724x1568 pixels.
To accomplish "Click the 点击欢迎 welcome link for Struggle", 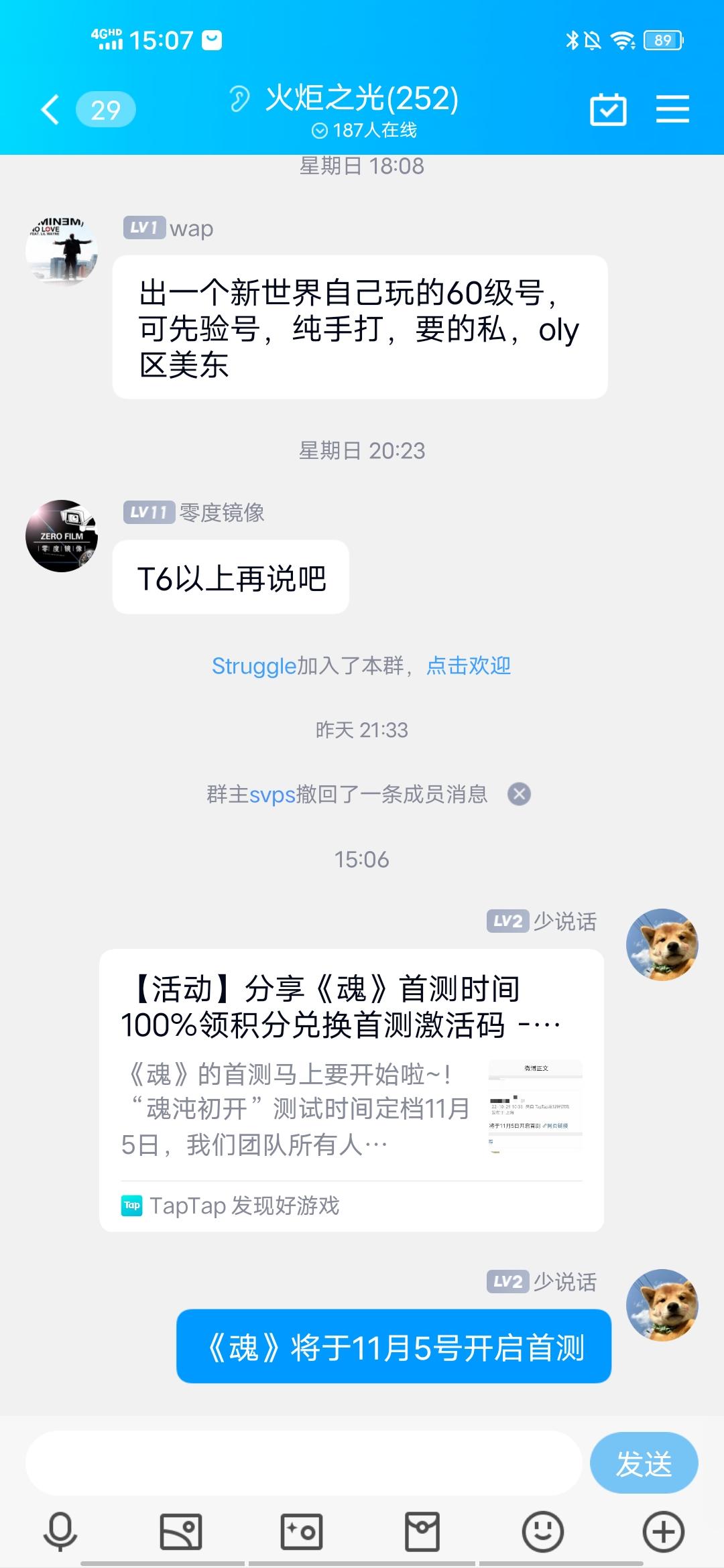I will pos(468,667).
